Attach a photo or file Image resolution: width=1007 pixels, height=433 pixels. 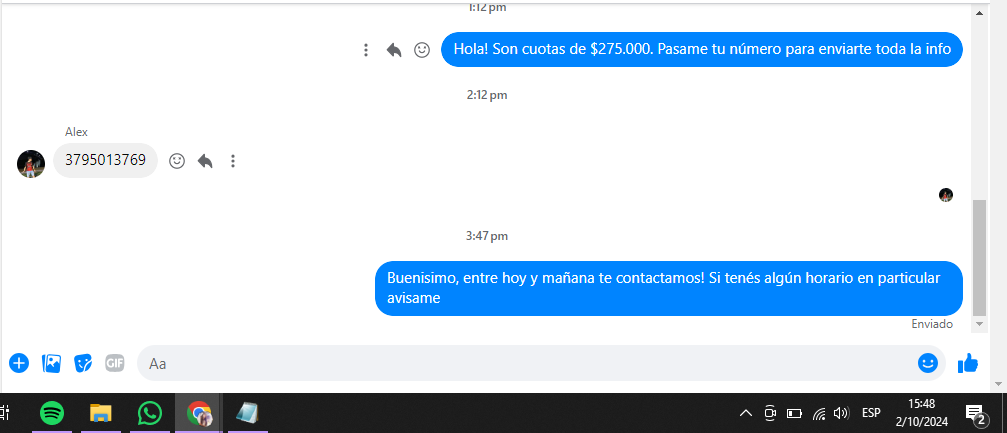(x=51, y=363)
